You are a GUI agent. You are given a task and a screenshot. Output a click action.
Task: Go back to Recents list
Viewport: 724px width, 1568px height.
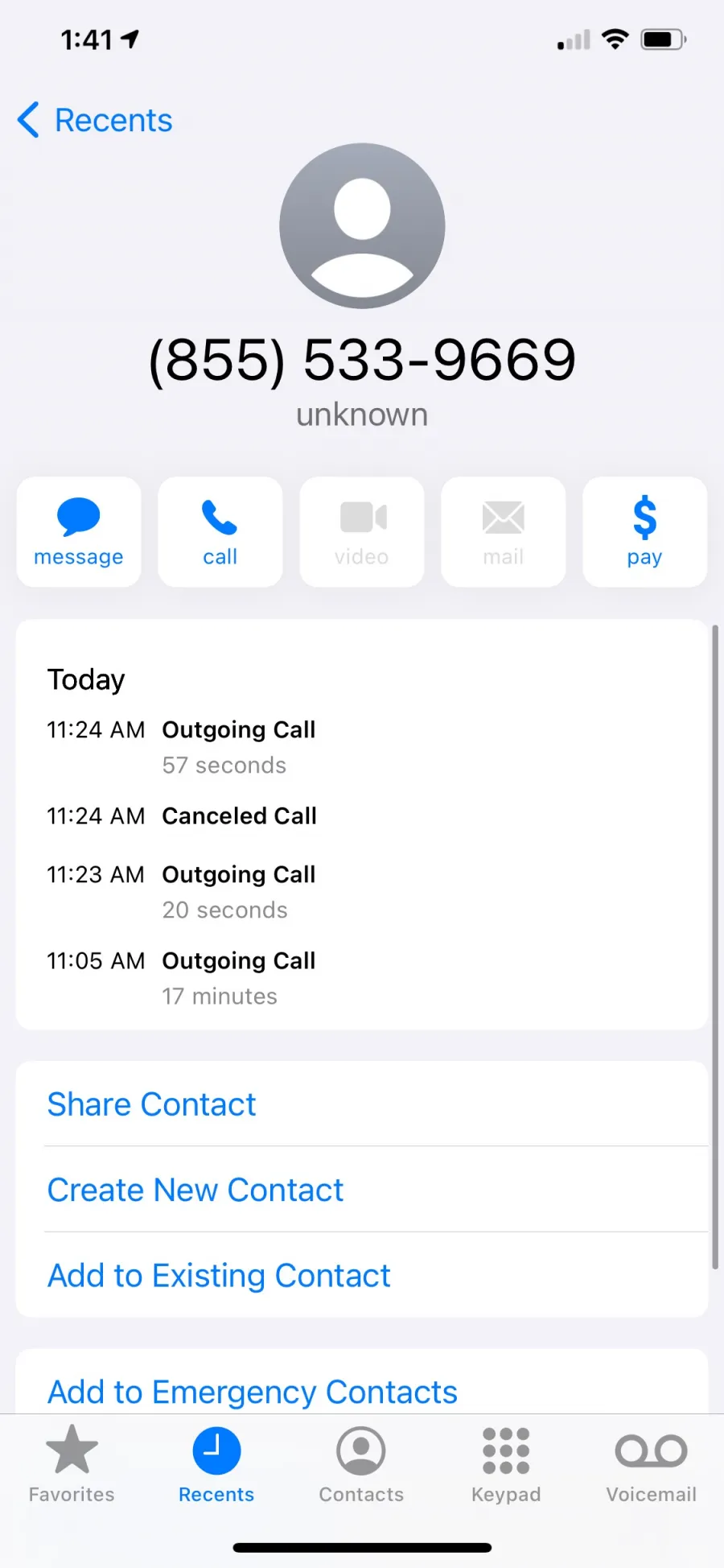click(95, 121)
